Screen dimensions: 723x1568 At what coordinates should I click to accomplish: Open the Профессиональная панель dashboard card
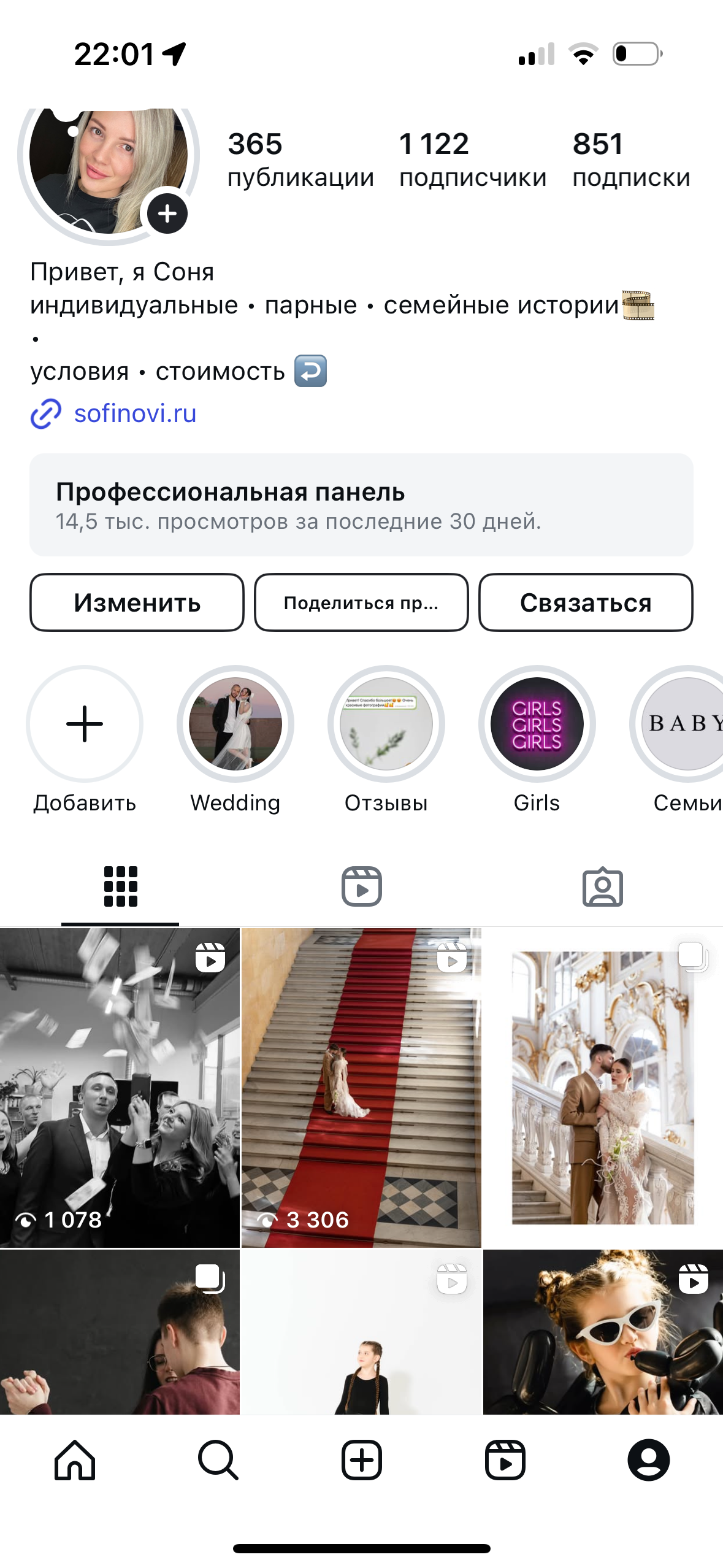pos(361,505)
